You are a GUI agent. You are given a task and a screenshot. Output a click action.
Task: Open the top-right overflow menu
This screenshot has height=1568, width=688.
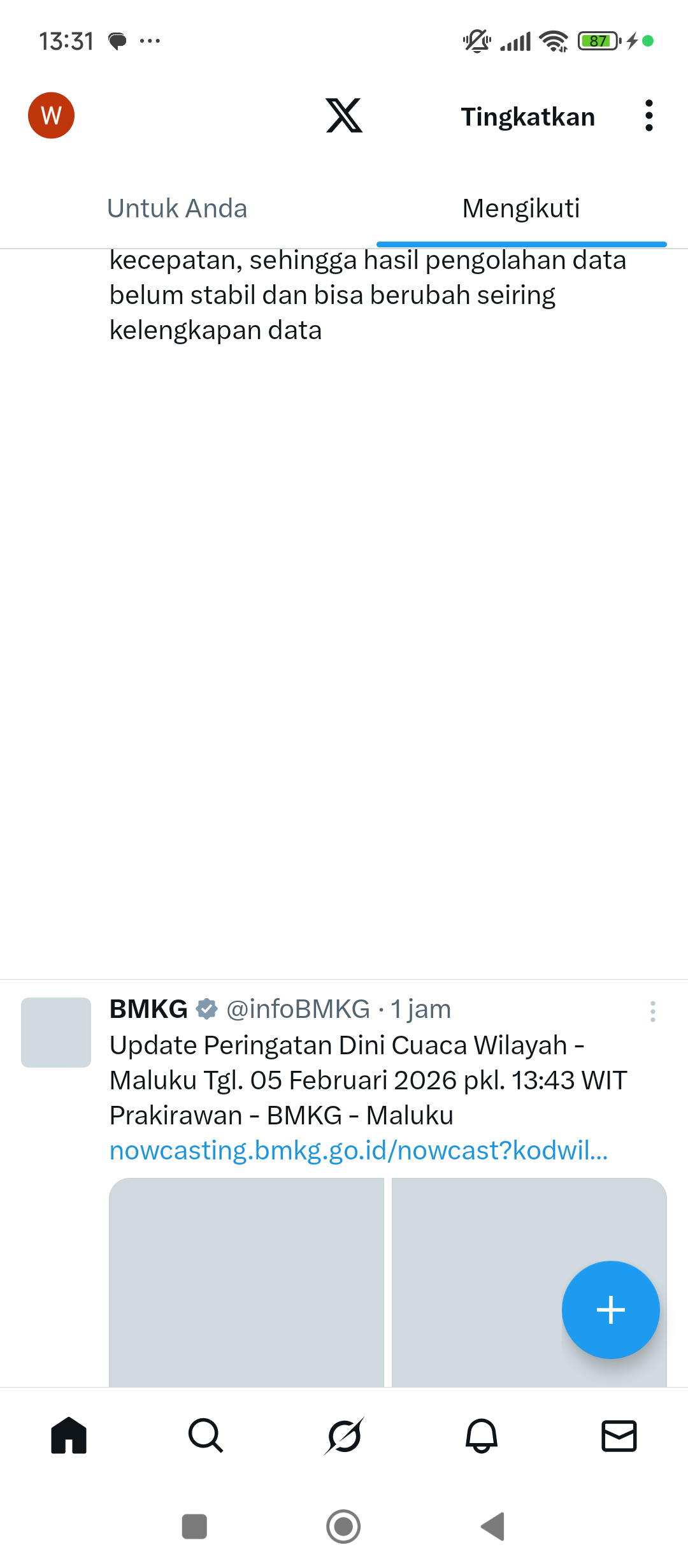tap(649, 115)
